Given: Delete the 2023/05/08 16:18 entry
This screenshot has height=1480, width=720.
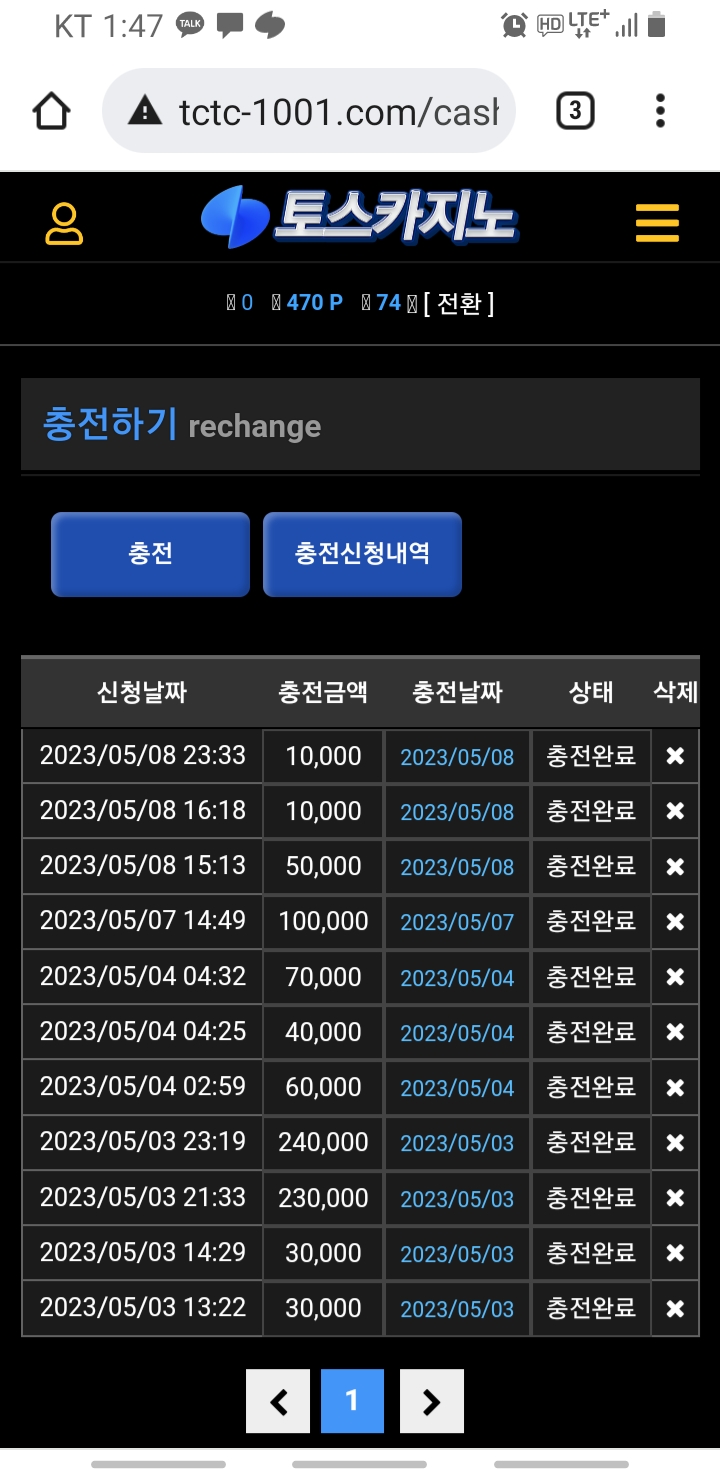Looking at the screenshot, I should (675, 811).
